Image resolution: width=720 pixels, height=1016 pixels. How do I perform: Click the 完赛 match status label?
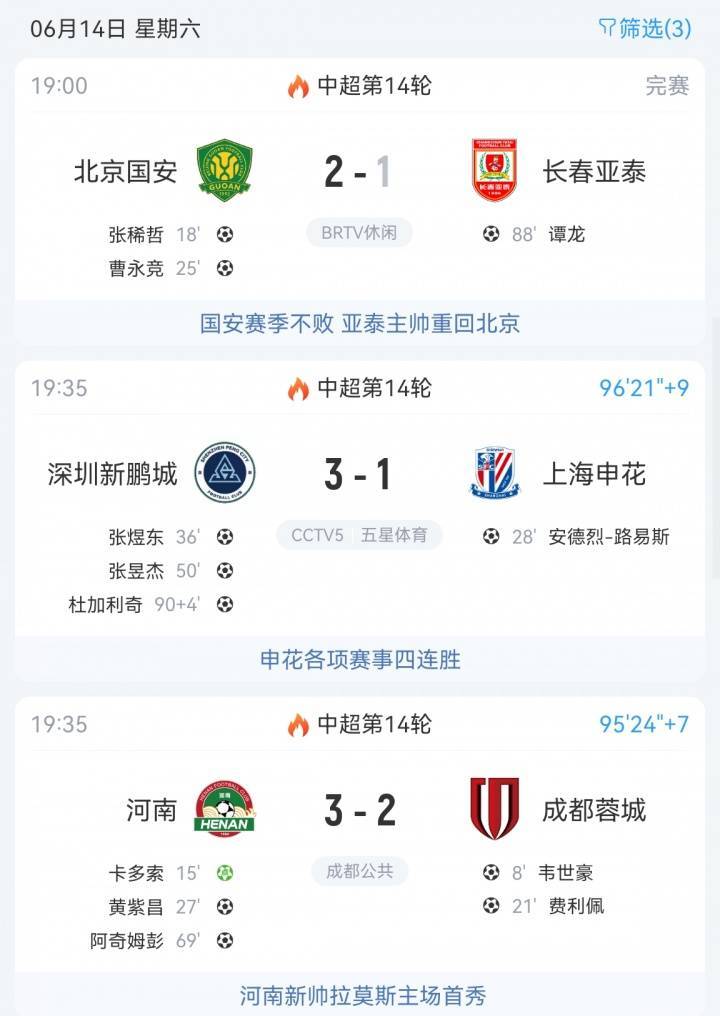click(667, 87)
